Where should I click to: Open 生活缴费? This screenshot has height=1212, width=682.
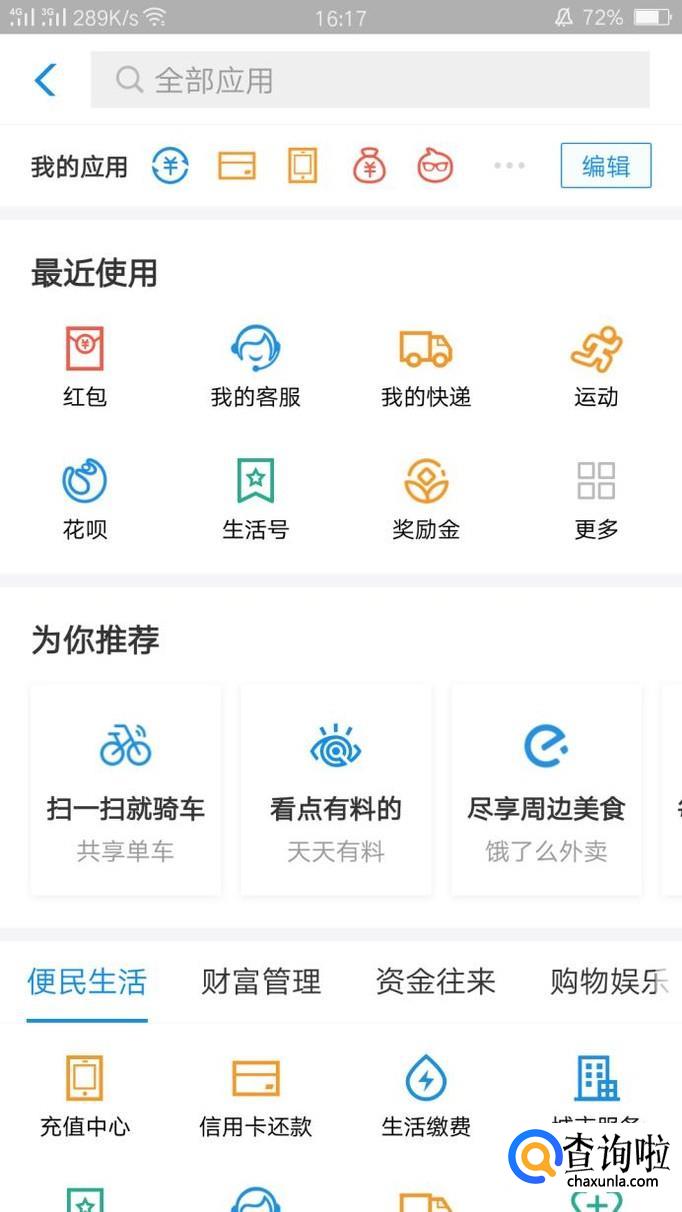(426, 1095)
